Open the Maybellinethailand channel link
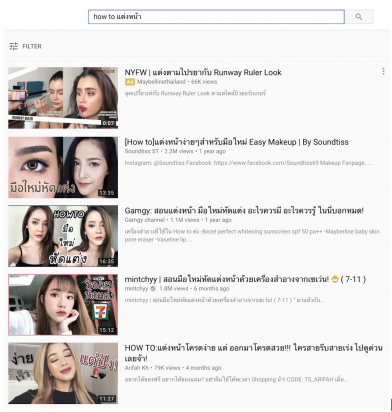Viewport: 392px width, 412px height. [x=161, y=82]
